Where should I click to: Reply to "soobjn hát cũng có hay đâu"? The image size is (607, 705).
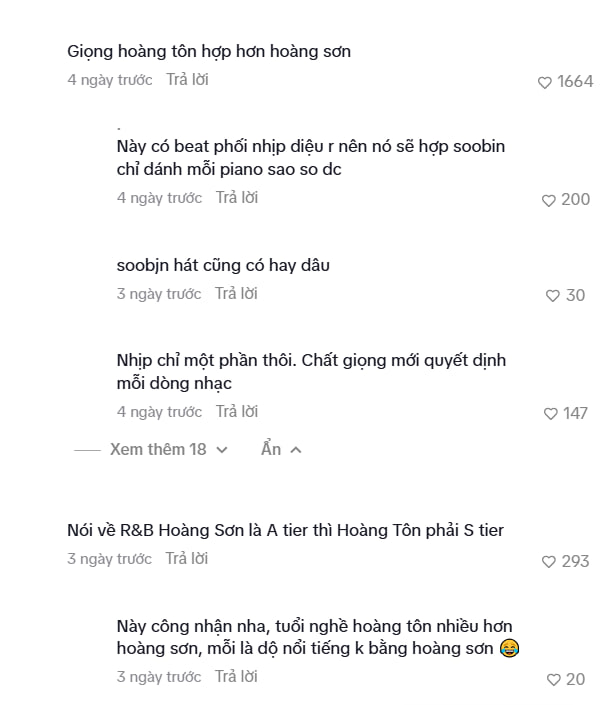[x=237, y=294]
